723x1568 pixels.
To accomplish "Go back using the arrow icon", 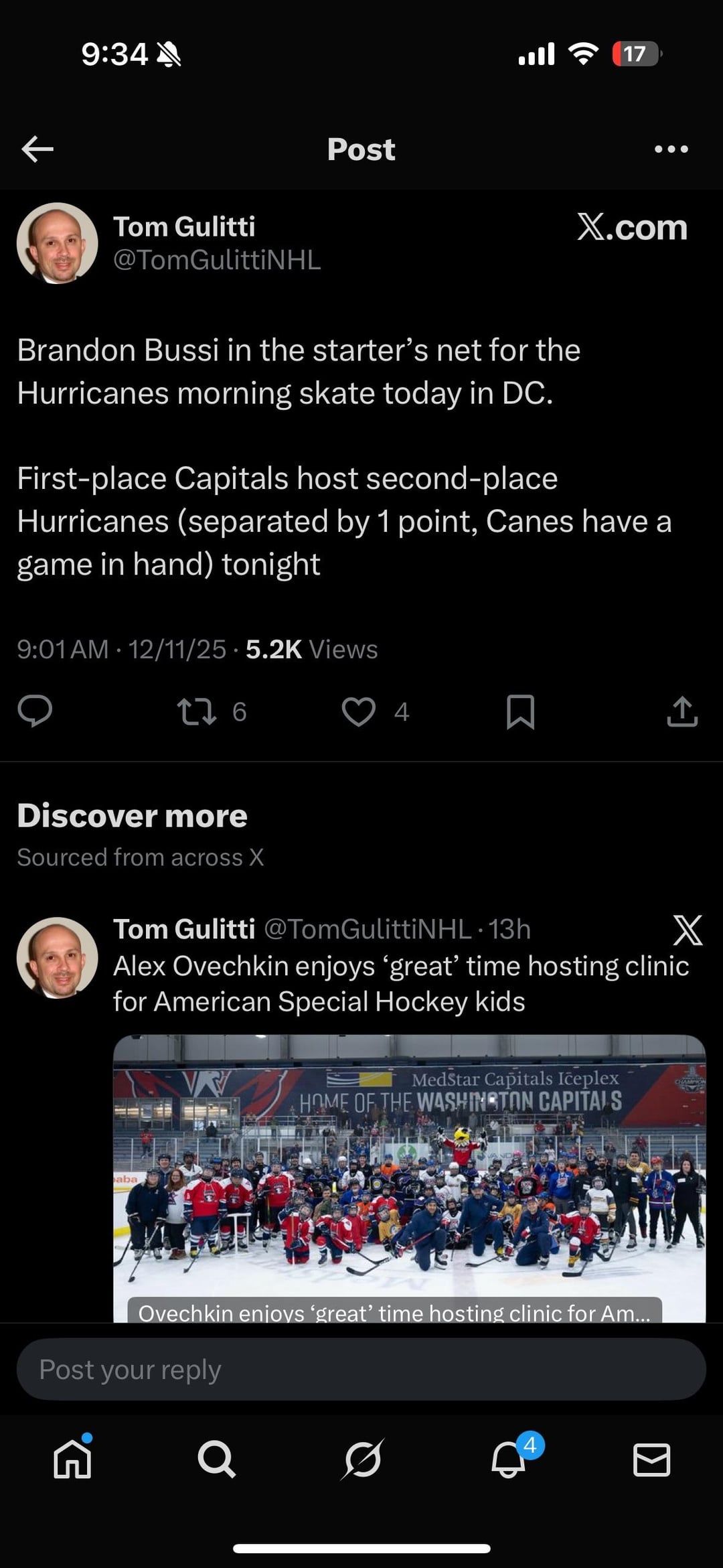I will tap(37, 149).
